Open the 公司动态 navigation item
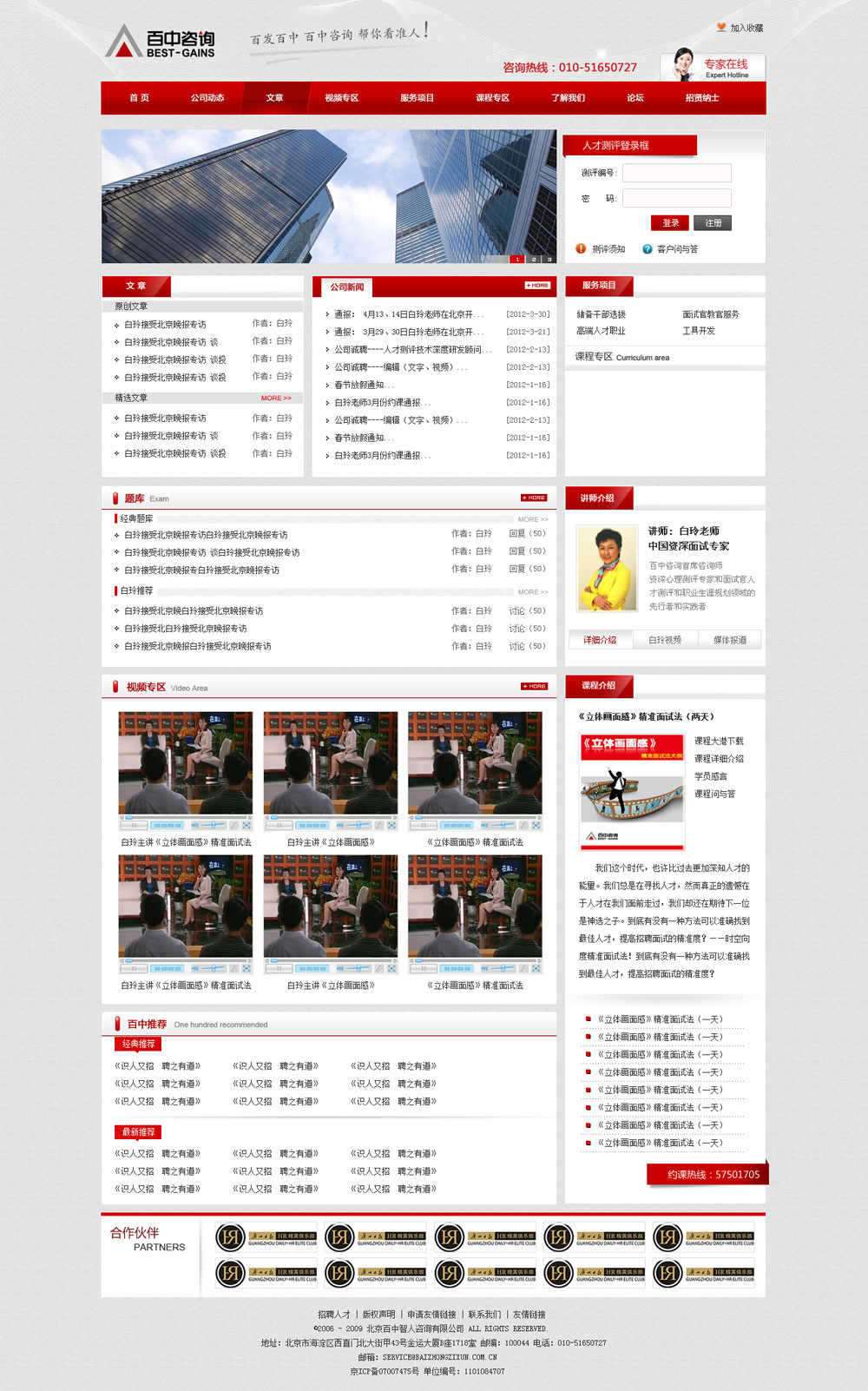This screenshot has height=1391, width=868. click(207, 98)
